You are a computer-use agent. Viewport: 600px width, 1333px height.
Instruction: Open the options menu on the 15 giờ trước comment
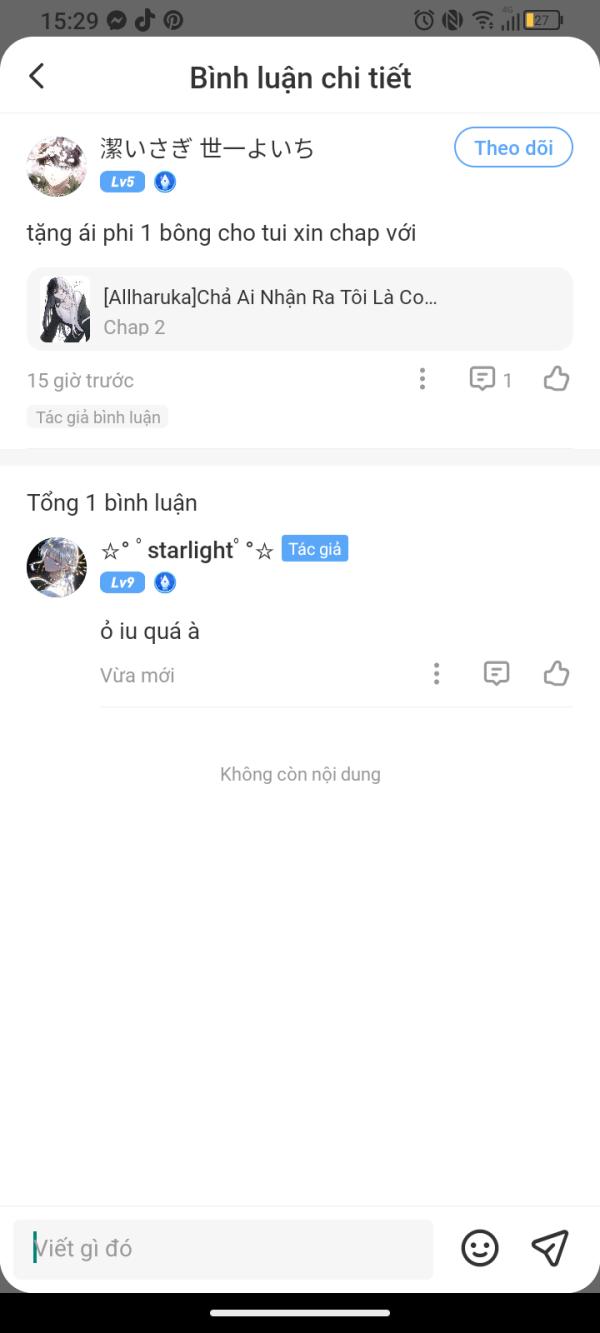422,379
